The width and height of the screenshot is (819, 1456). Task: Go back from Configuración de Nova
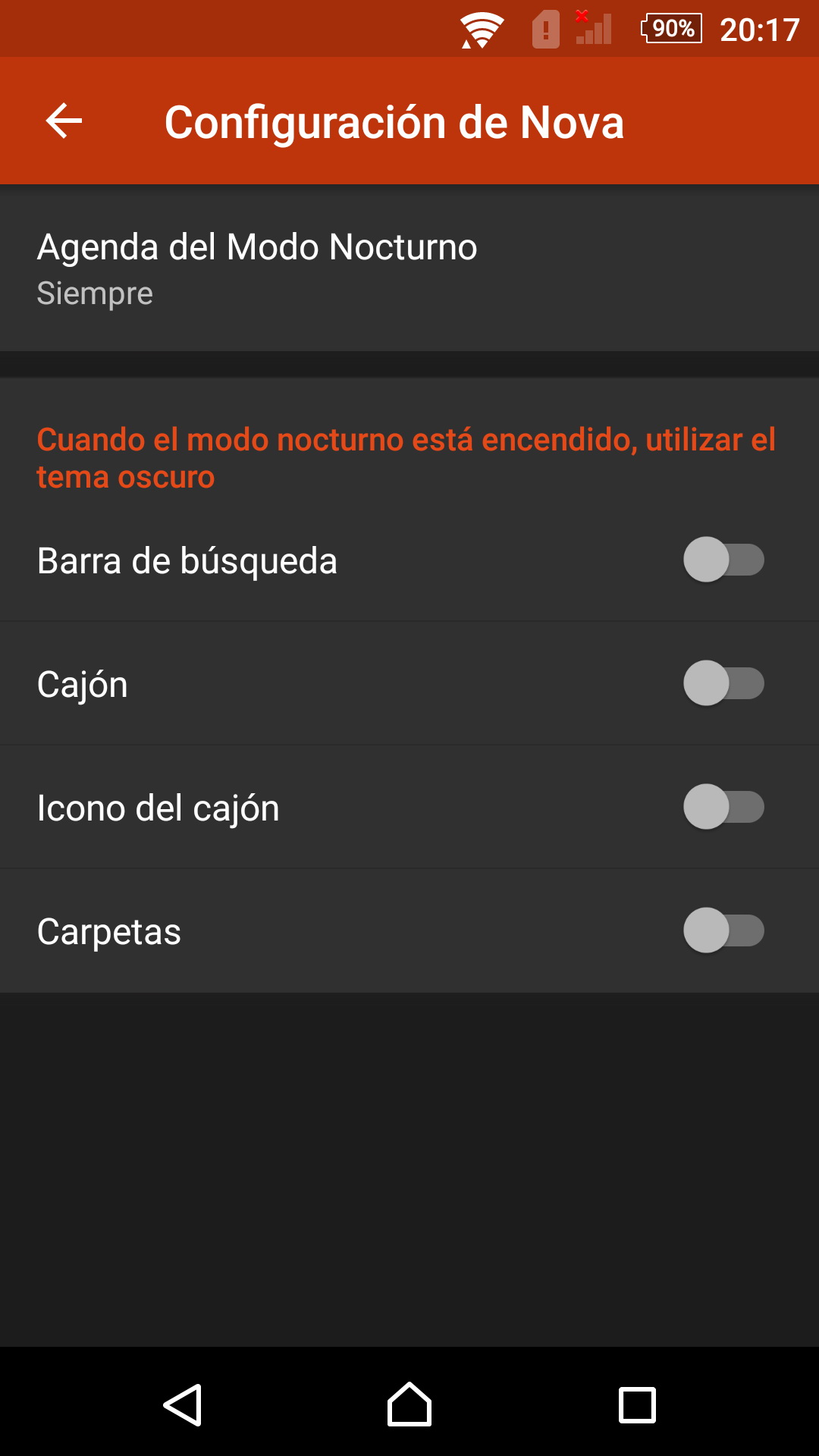64,121
